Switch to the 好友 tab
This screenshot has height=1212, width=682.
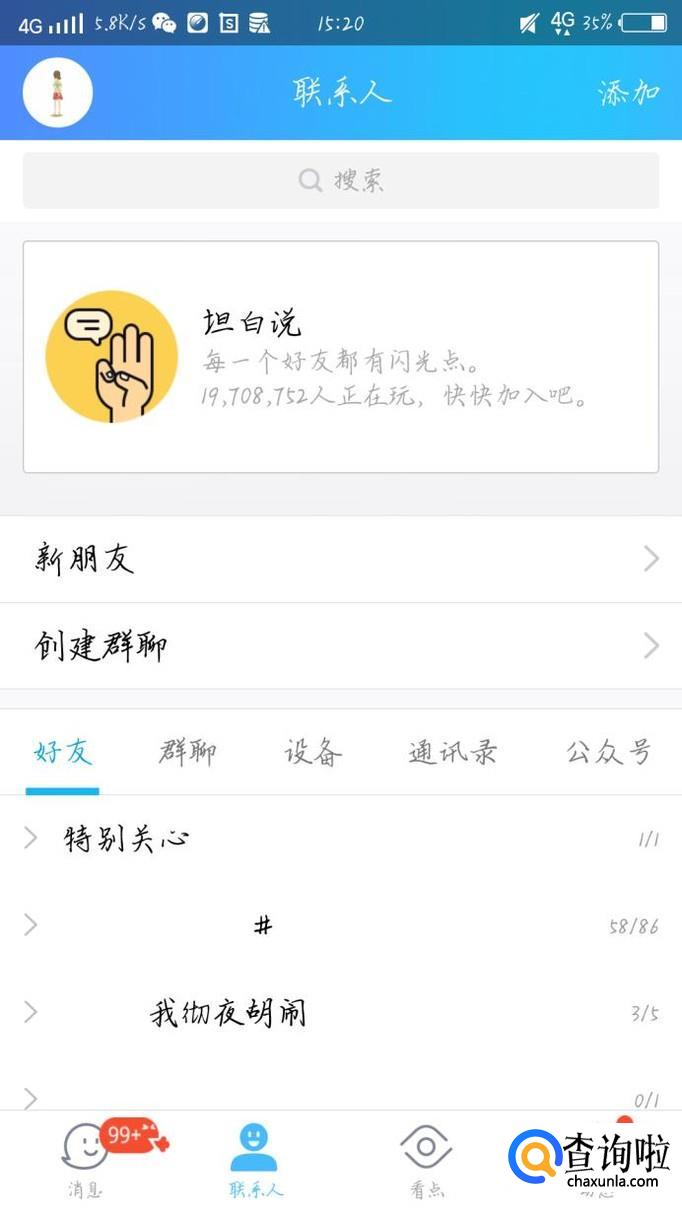(x=63, y=752)
